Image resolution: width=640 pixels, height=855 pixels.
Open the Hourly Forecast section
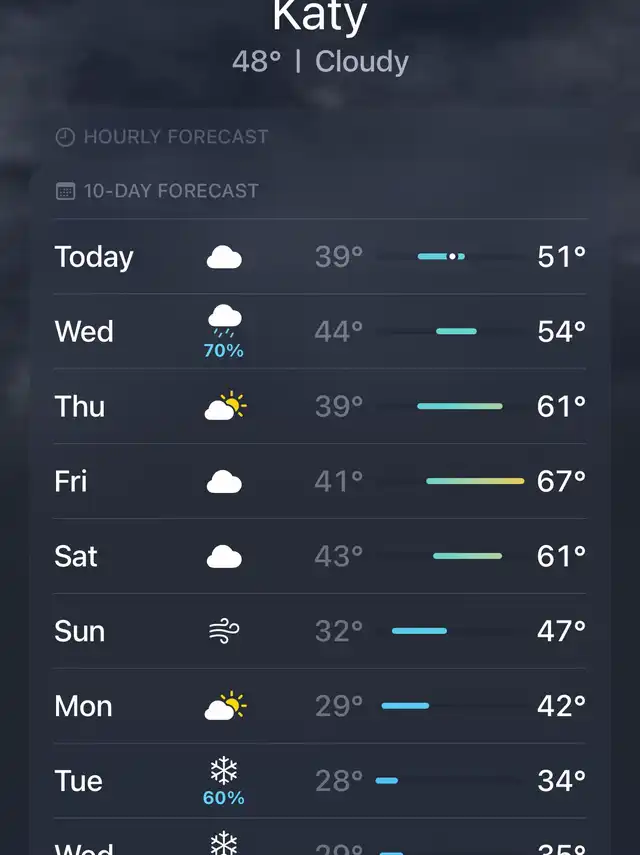coord(175,137)
